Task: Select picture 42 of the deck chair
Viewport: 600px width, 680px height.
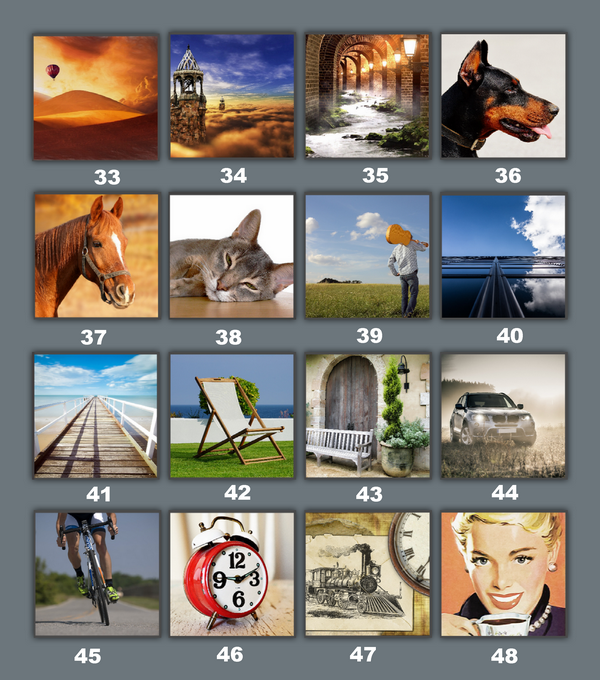Action: point(232,415)
